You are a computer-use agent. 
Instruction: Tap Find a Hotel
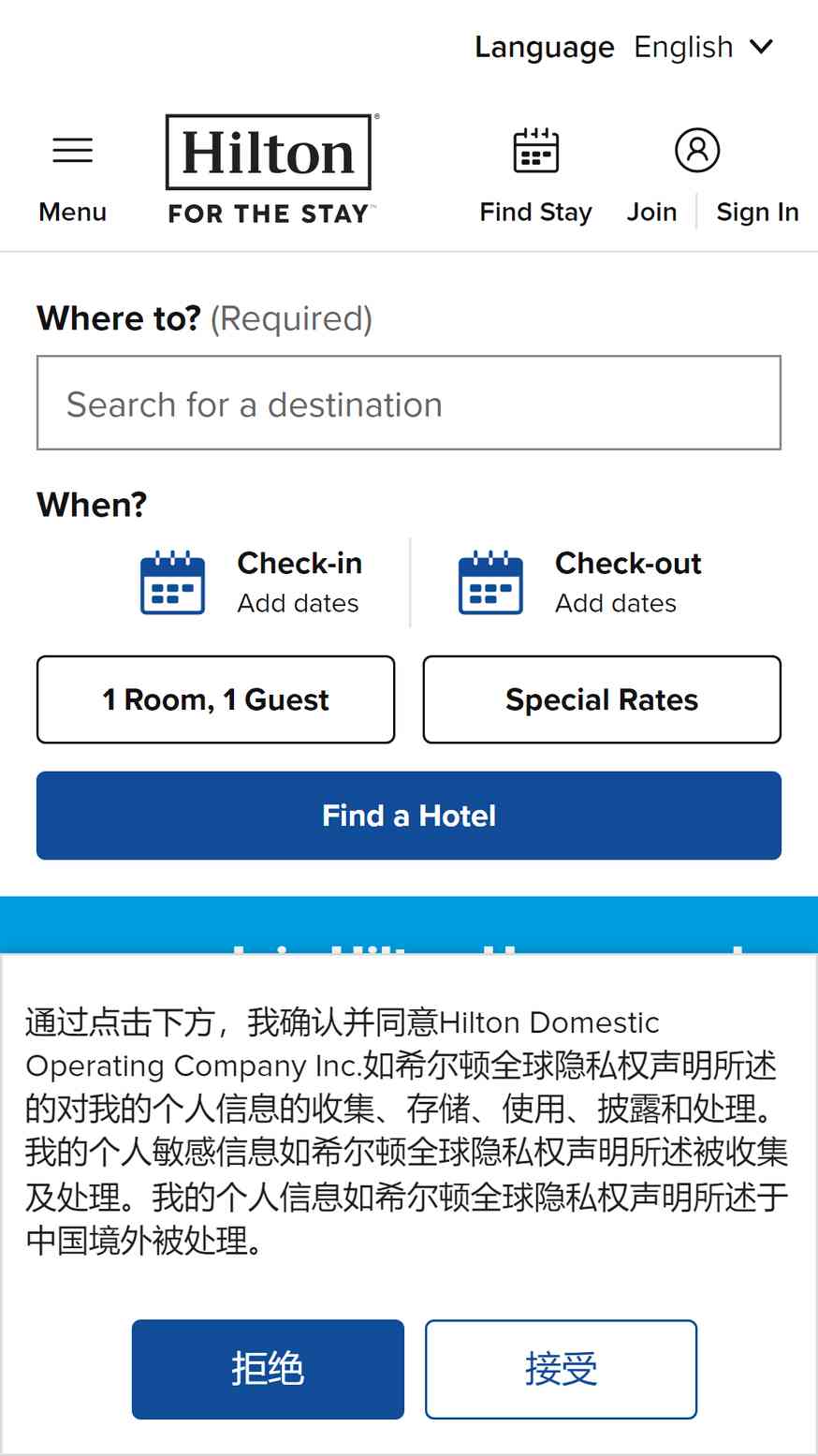click(x=409, y=816)
